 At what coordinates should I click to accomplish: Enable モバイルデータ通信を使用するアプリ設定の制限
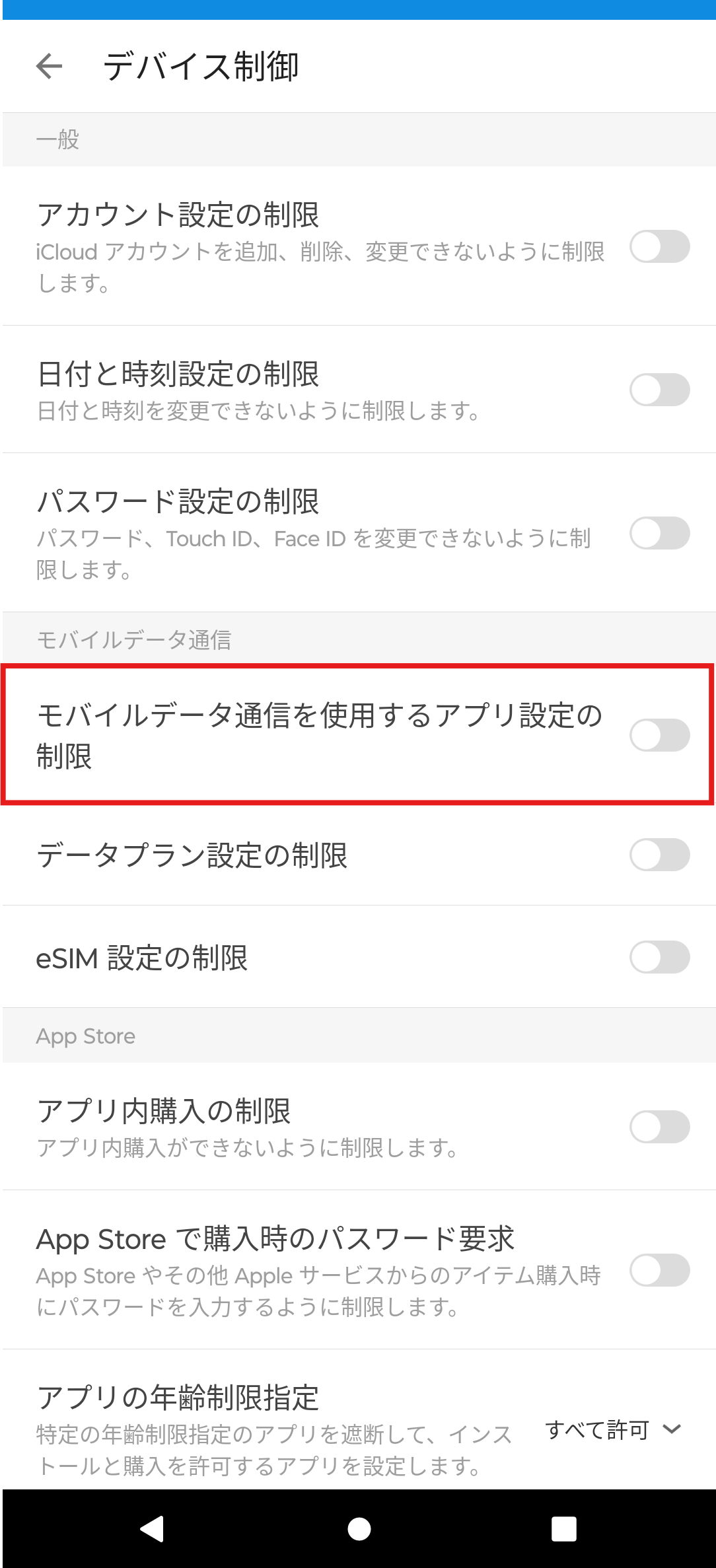(659, 735)
